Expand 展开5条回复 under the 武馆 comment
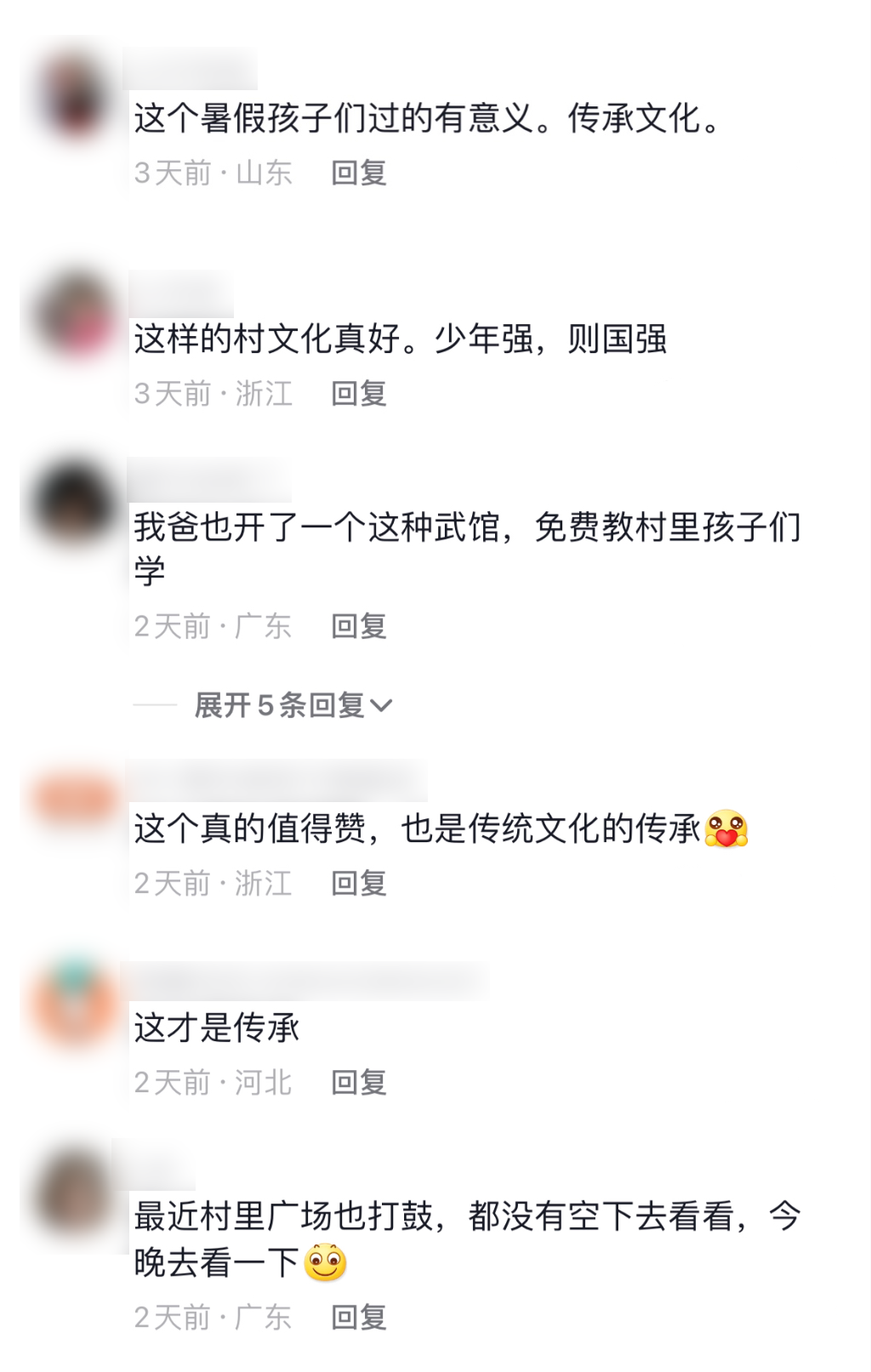Viewport: 871px width, 1372px height. (x=292, y=705)
